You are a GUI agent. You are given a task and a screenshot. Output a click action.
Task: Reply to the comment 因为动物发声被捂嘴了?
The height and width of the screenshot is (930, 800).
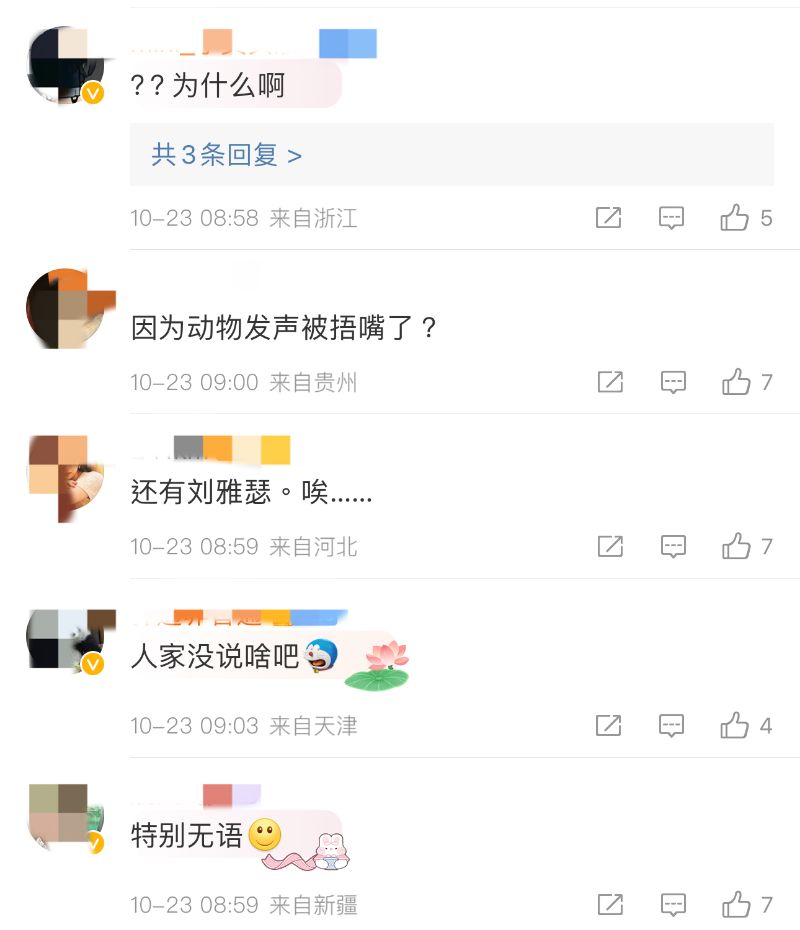pos(673,382)
